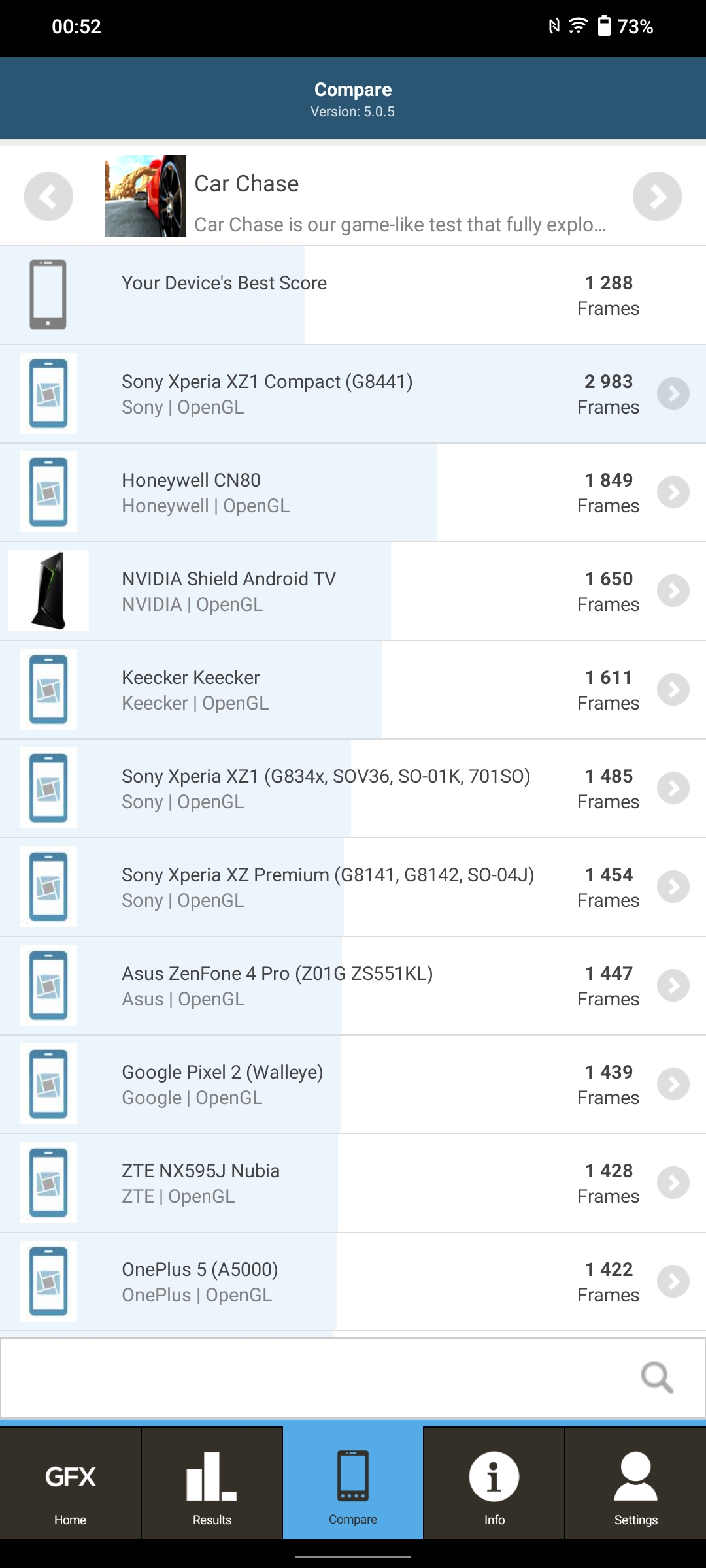Open Sony Xperia XZ Premium result
The width and height of the screenshot is (706, 1568).
pyautogui.click(x=353, y=887)
